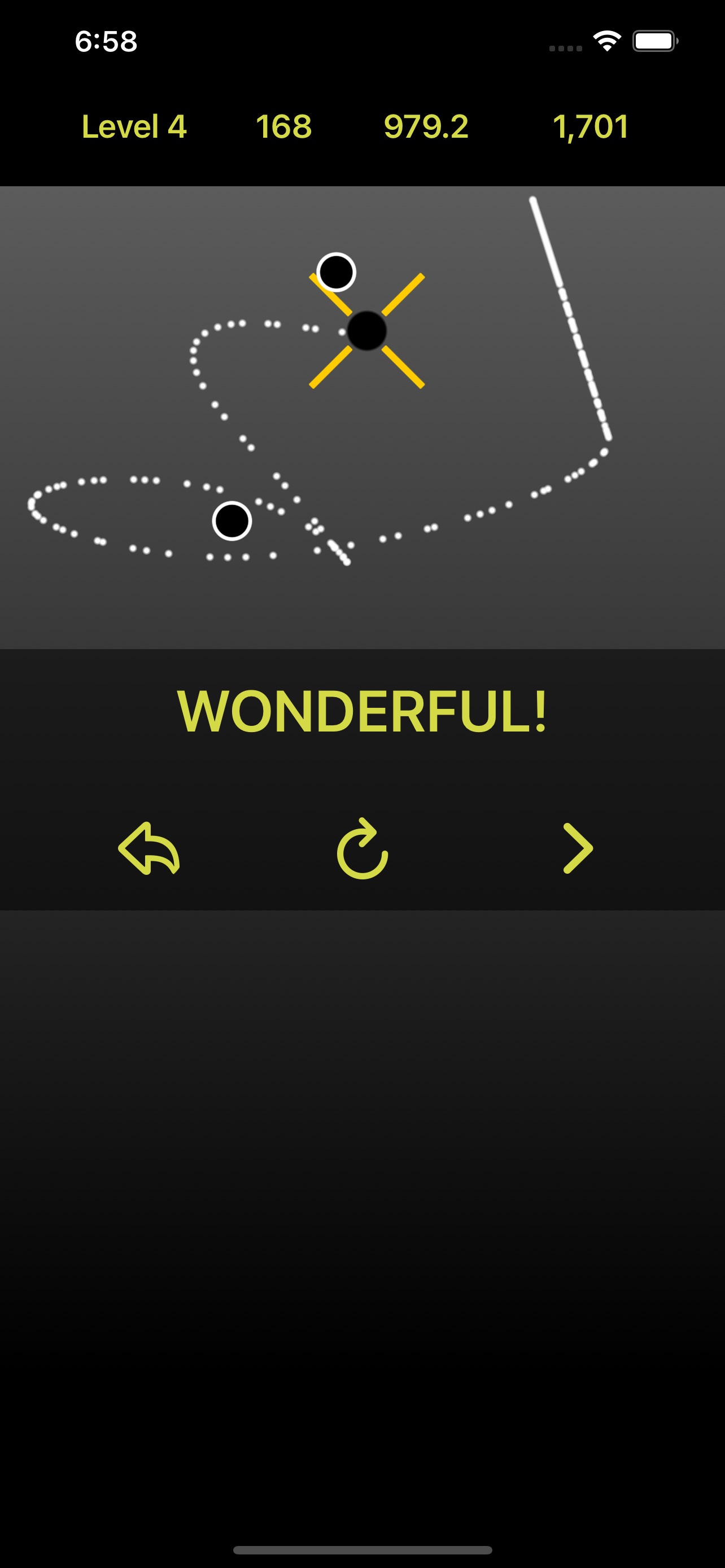Advance to the next level arrow
The width and height of the screenshot is (725, 1568).
tap(577, 848)
